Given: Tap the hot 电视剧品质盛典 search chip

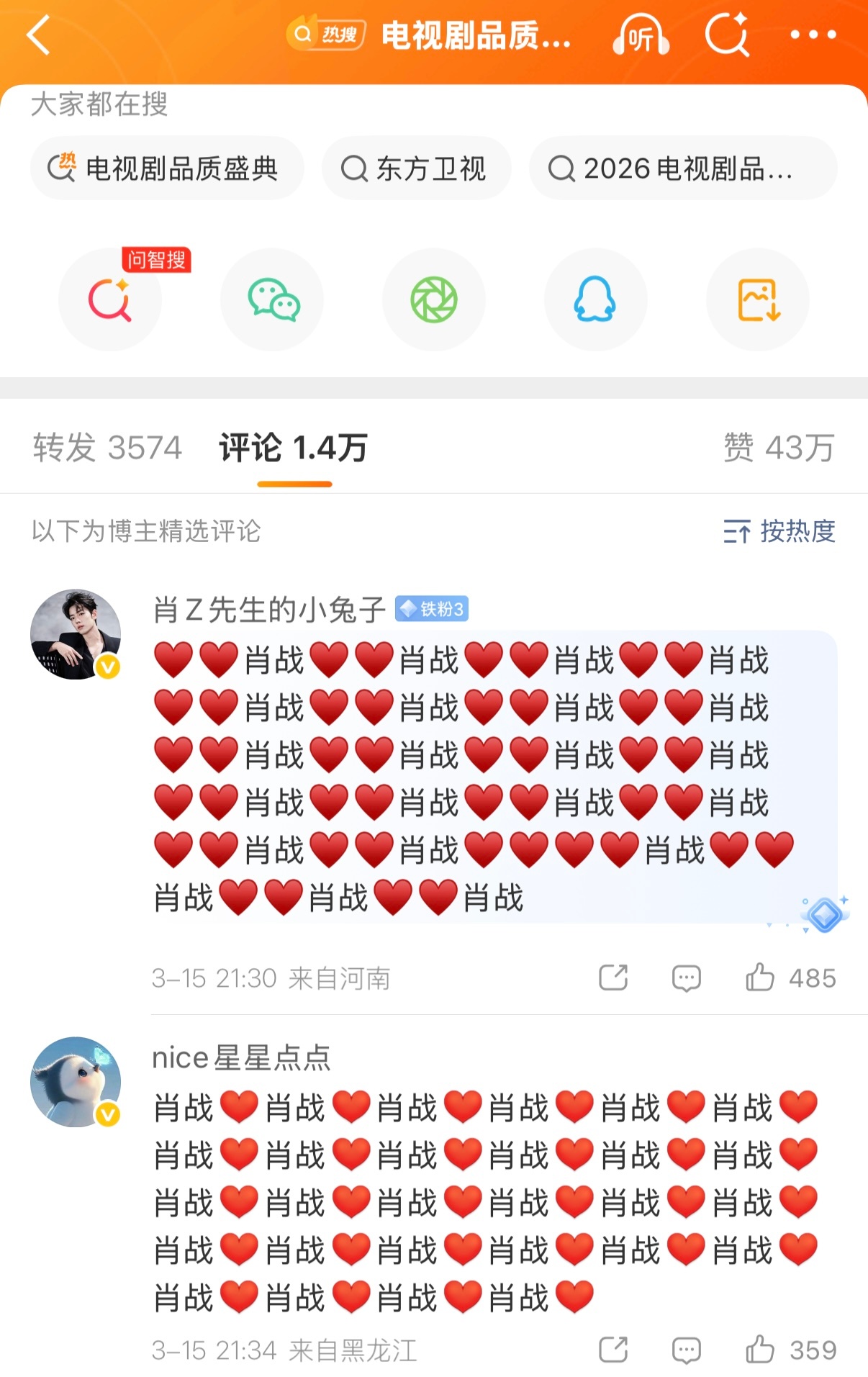Looking at the screenshot, I should click(x=166, y=168).
